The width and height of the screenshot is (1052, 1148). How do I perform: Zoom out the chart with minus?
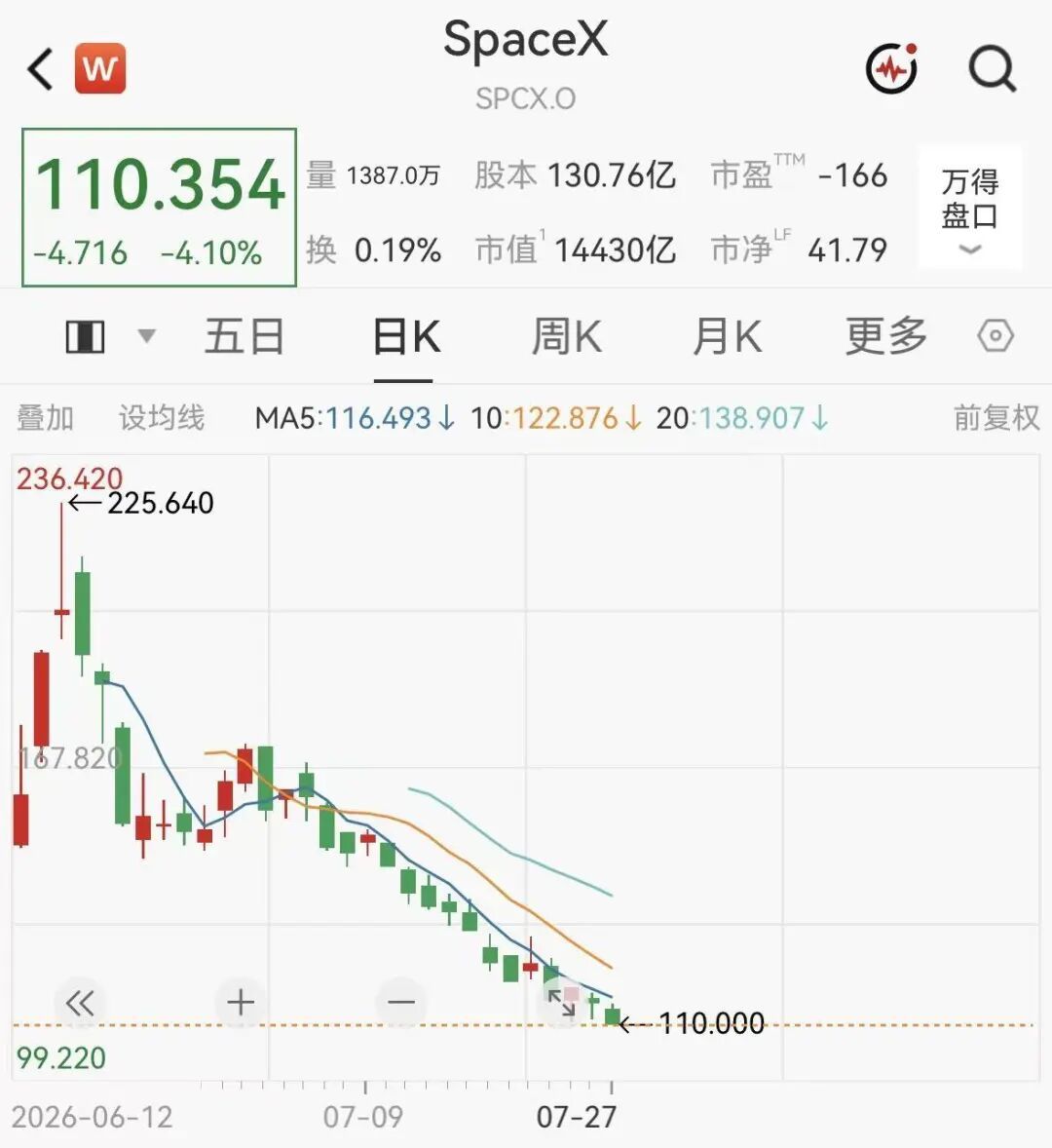click(x=401, y=1002)
